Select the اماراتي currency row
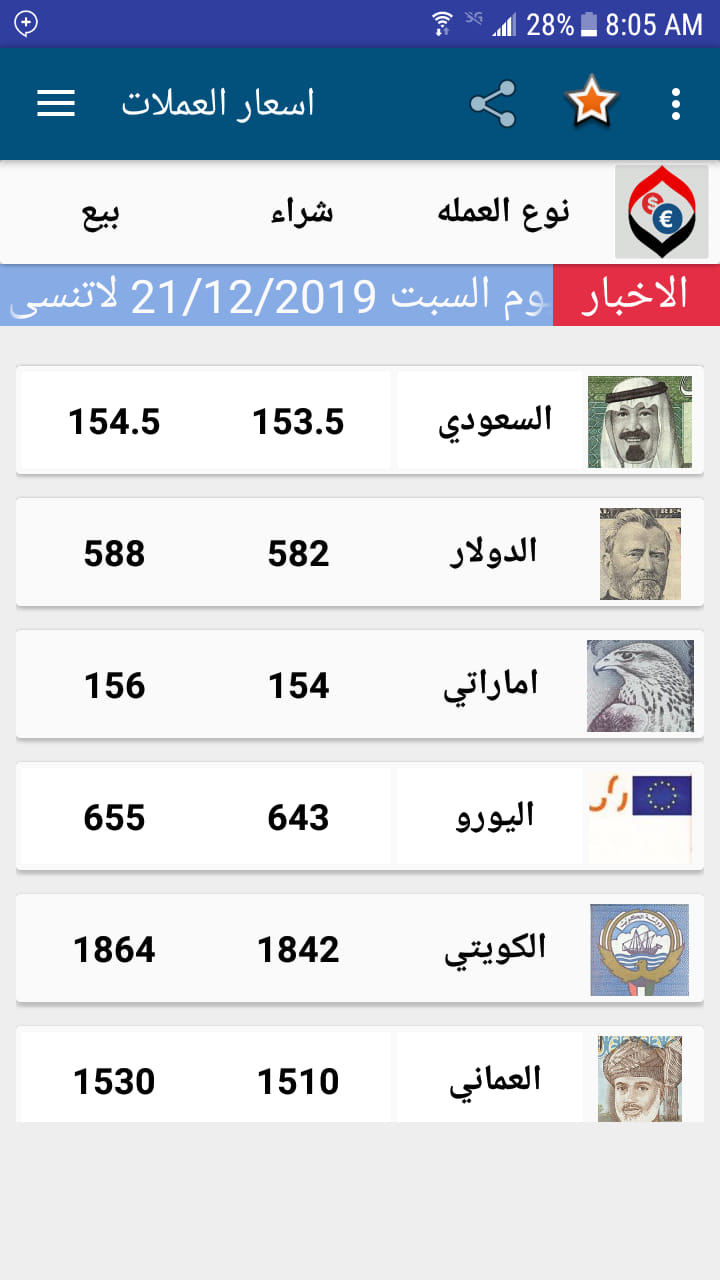Viewport: 720px width, 1280px height. coord(360,684)
